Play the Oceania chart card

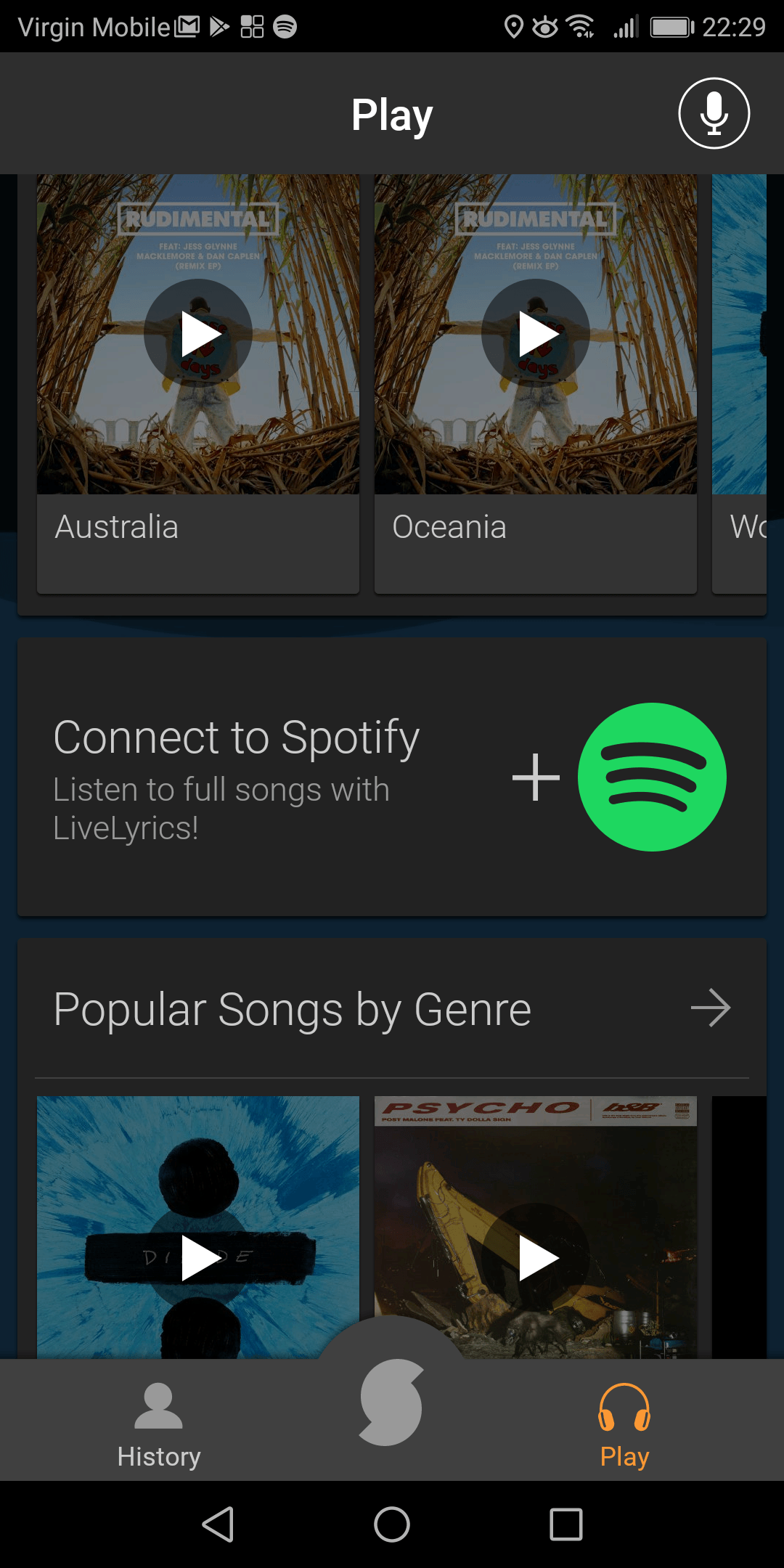[x=536, y=333]
